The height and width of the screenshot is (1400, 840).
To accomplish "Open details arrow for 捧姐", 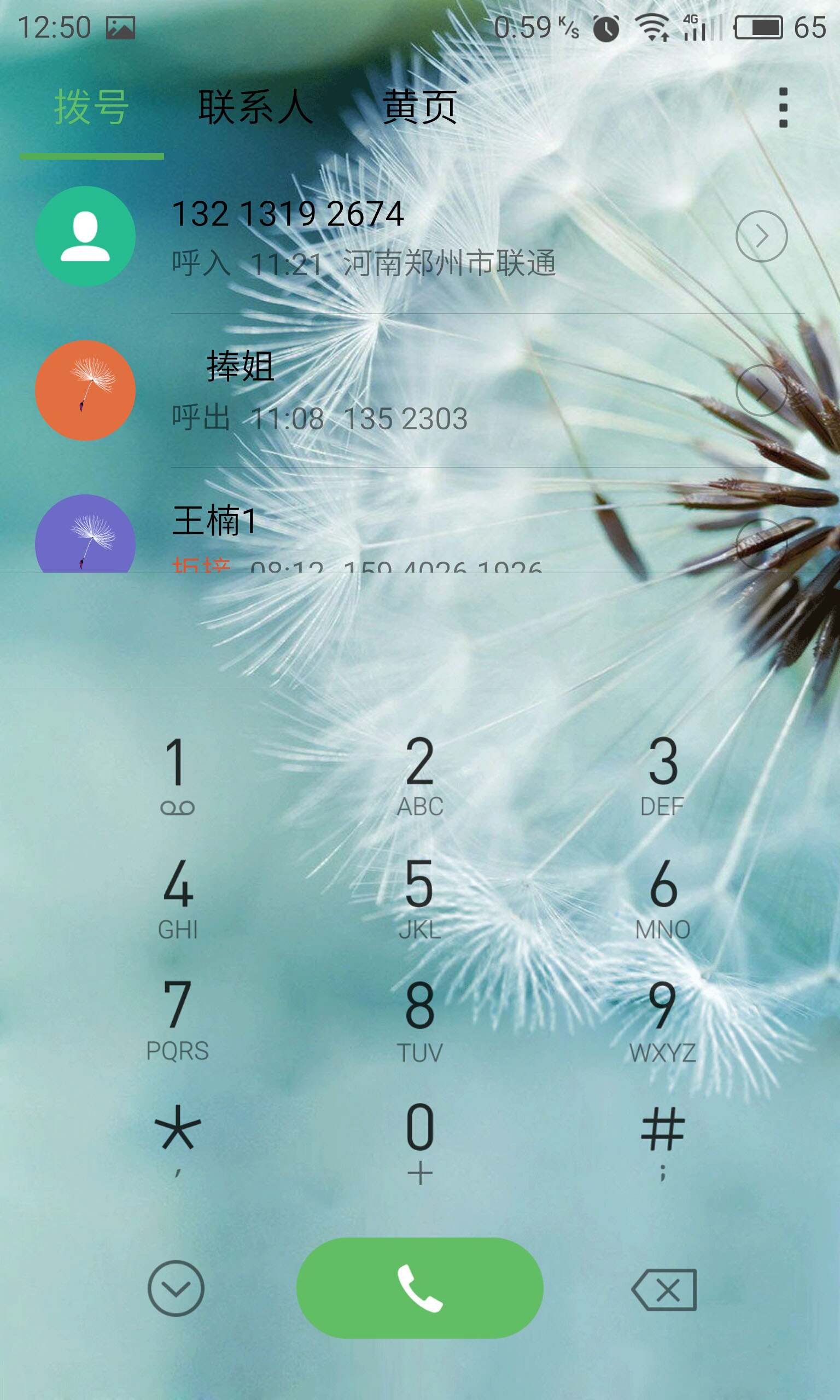I will pyautogui.click(x=761, y=390).
